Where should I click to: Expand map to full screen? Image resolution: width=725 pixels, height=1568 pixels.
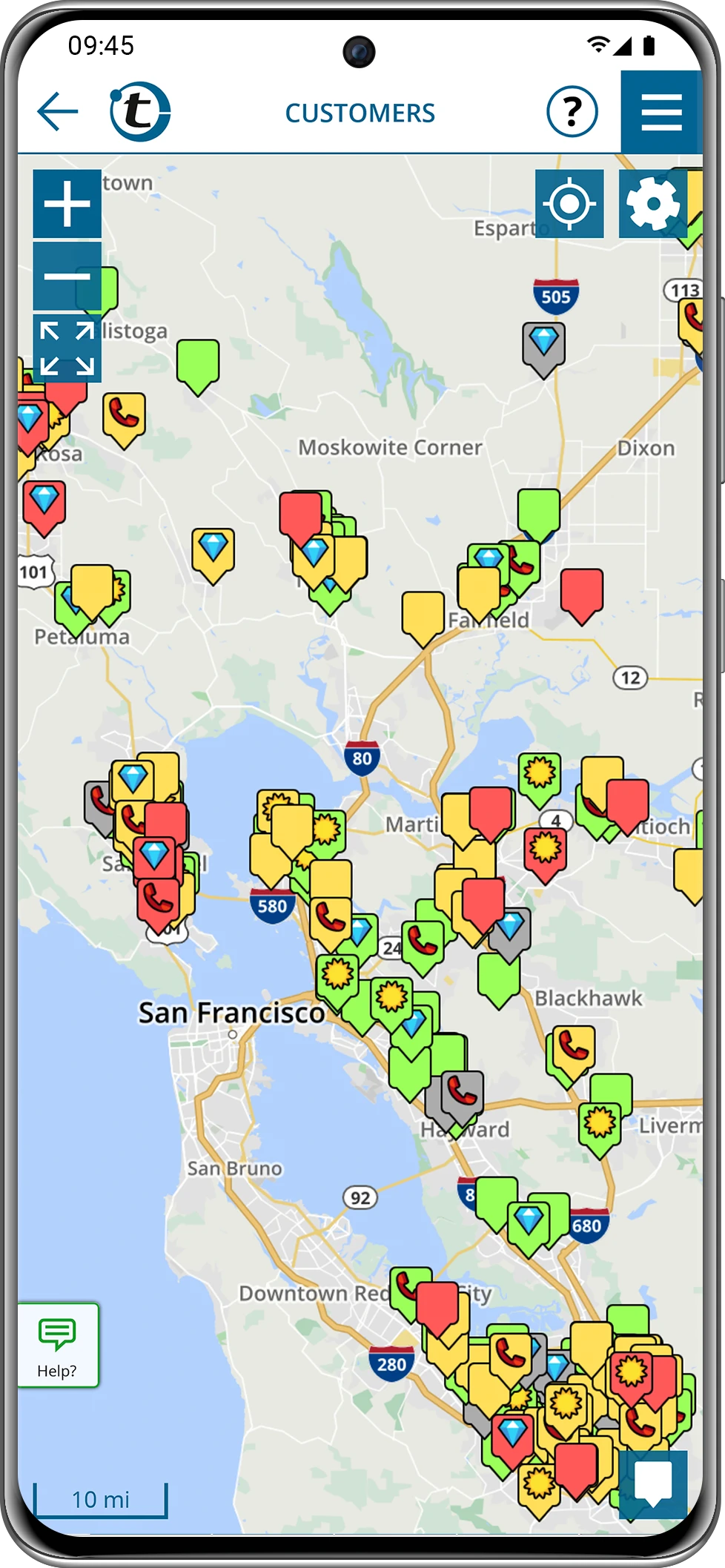pyautogui.click(x=67, y=348)
